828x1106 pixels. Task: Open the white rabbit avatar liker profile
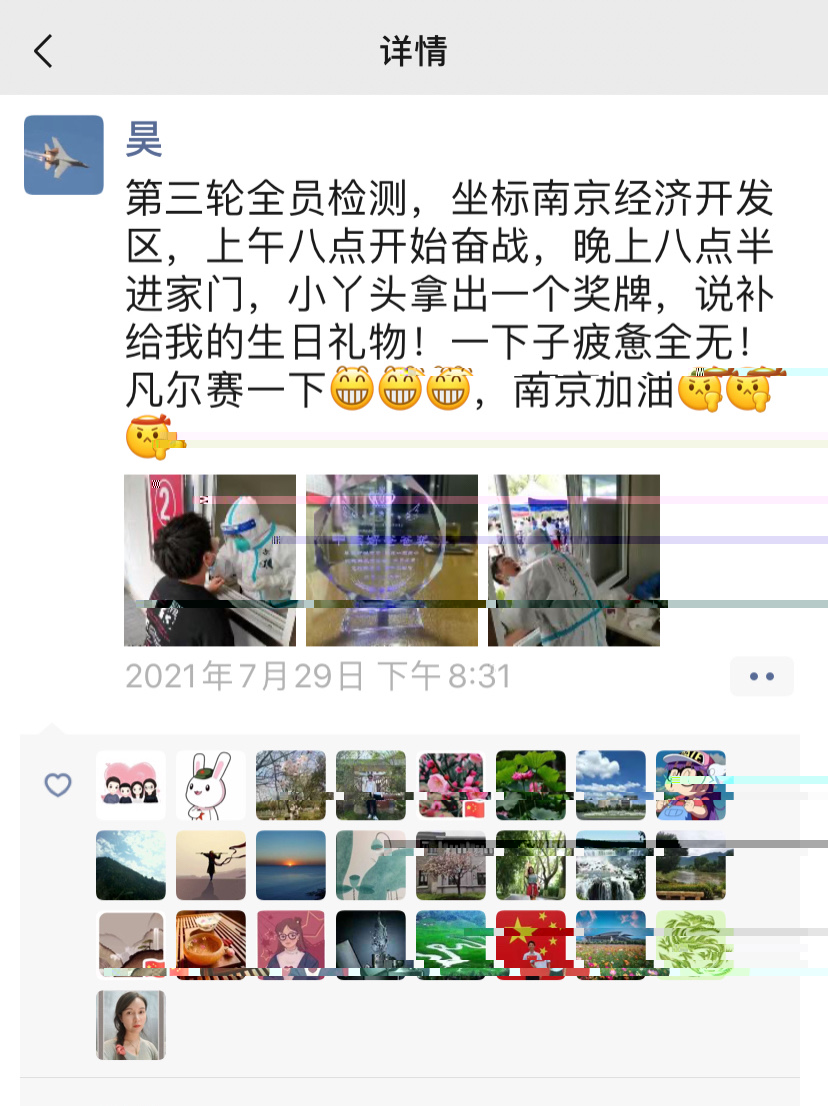(211, 785)
